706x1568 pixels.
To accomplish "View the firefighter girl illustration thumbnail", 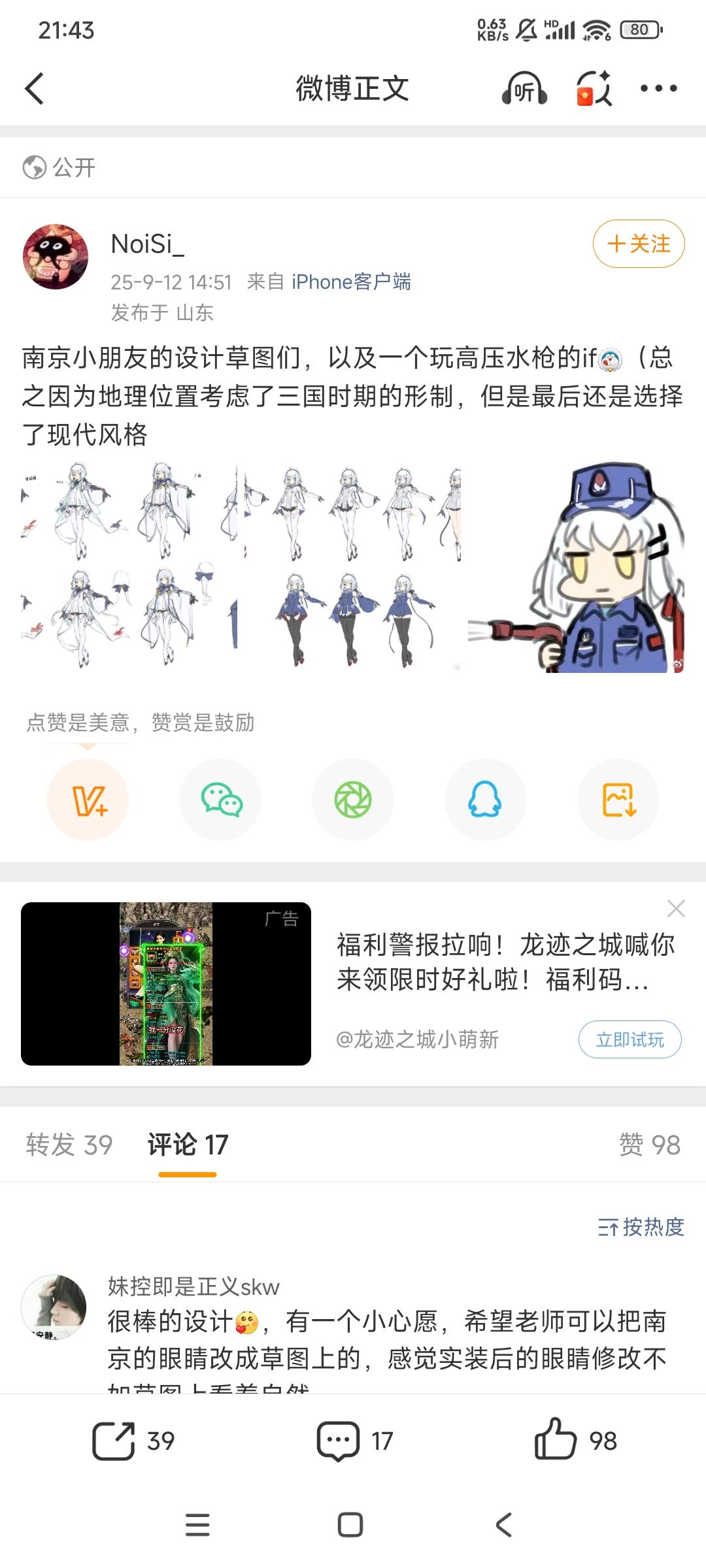I will tap(585, 568).
